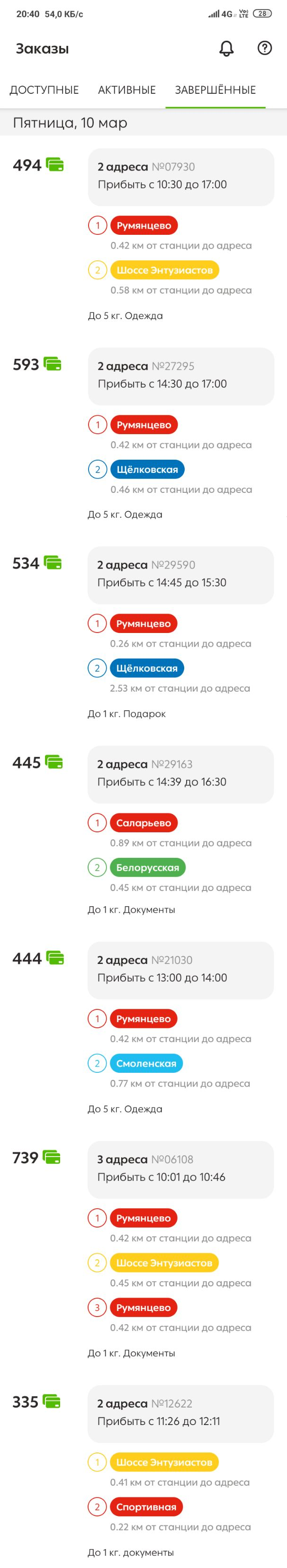View order №21030 to Смоленская
The height and width of the screenshot is (1568, 287).
[x=180, y=970]
